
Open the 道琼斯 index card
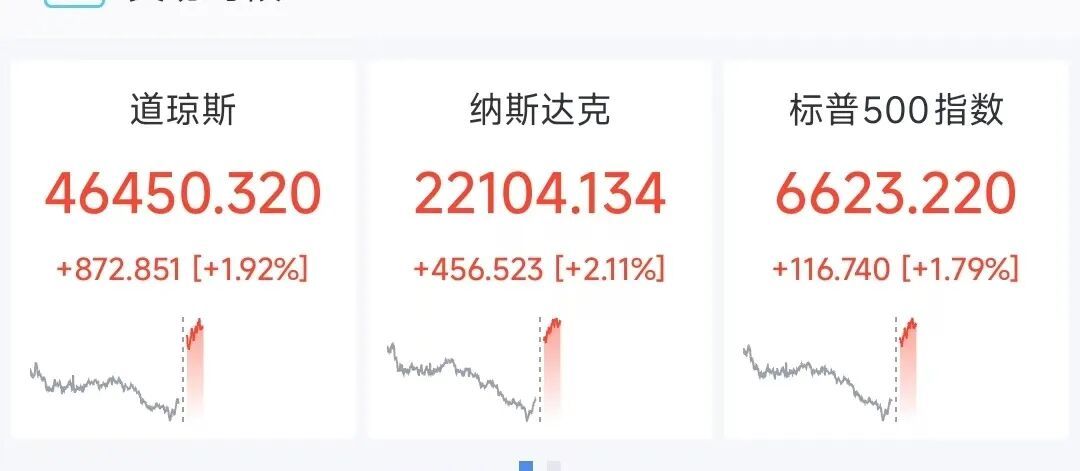183,250
